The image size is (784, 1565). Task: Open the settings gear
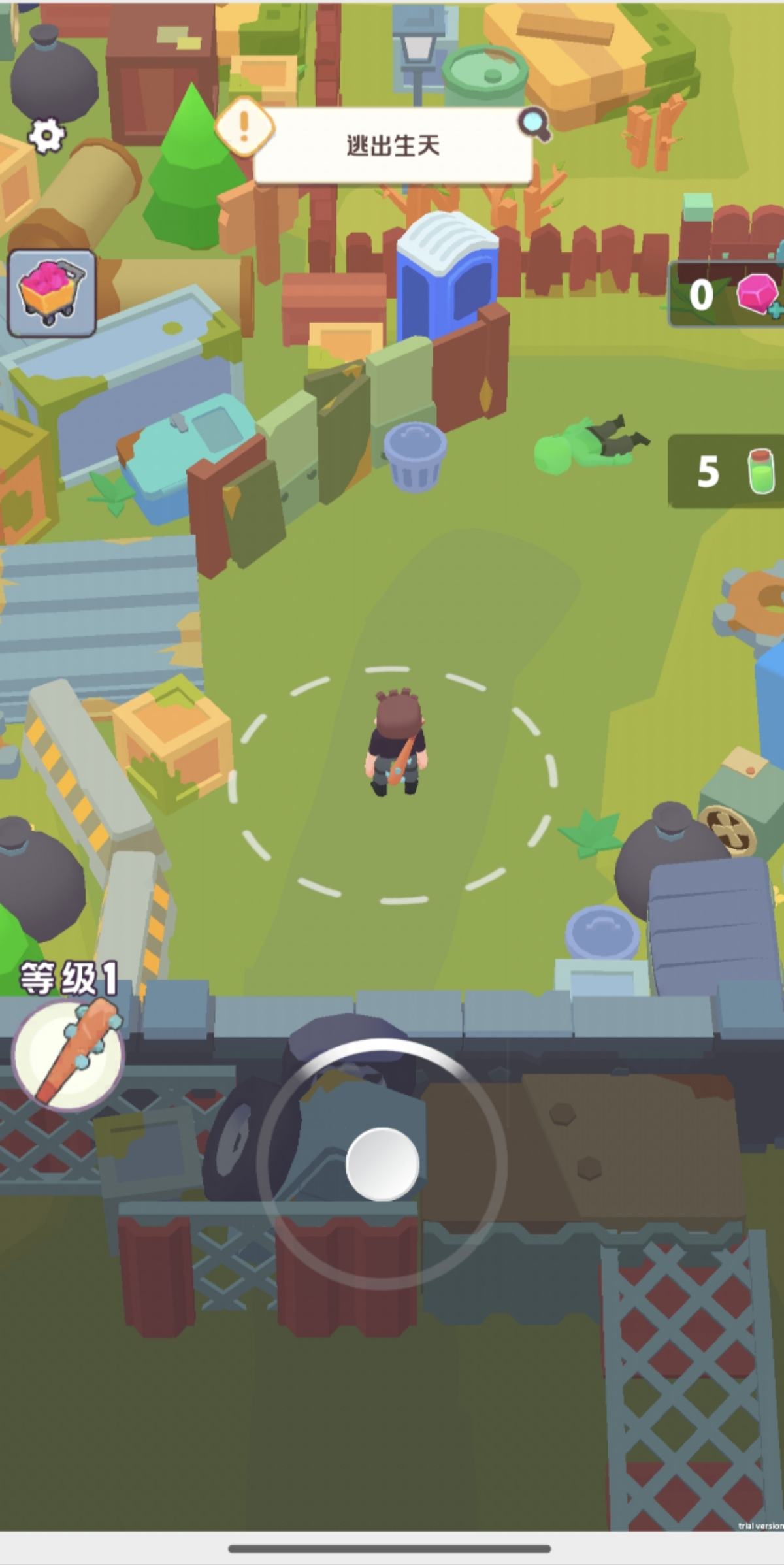coord(46,136)
